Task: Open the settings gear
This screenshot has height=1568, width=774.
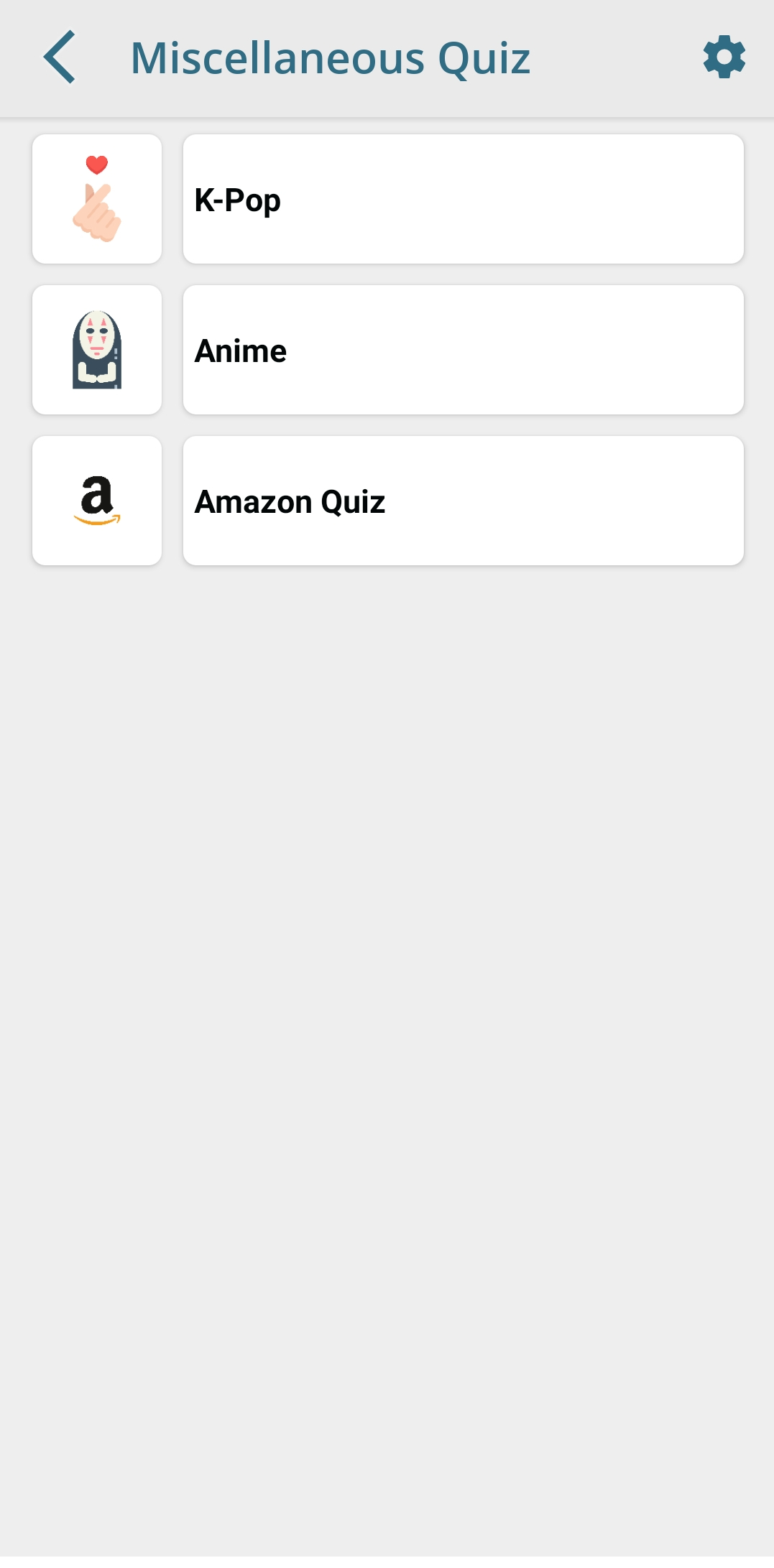Action: point(724,57)
